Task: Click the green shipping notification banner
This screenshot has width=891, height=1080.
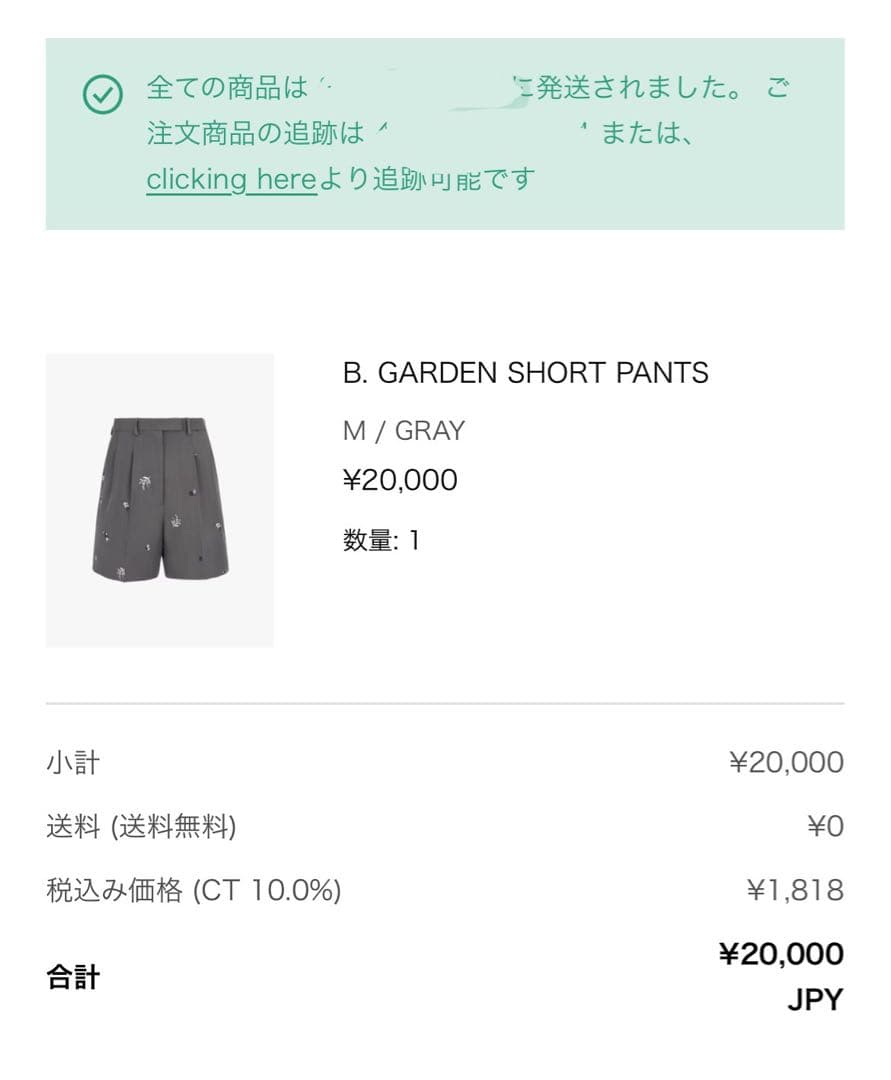Action: pyautogui.click(x=445, y=132)
